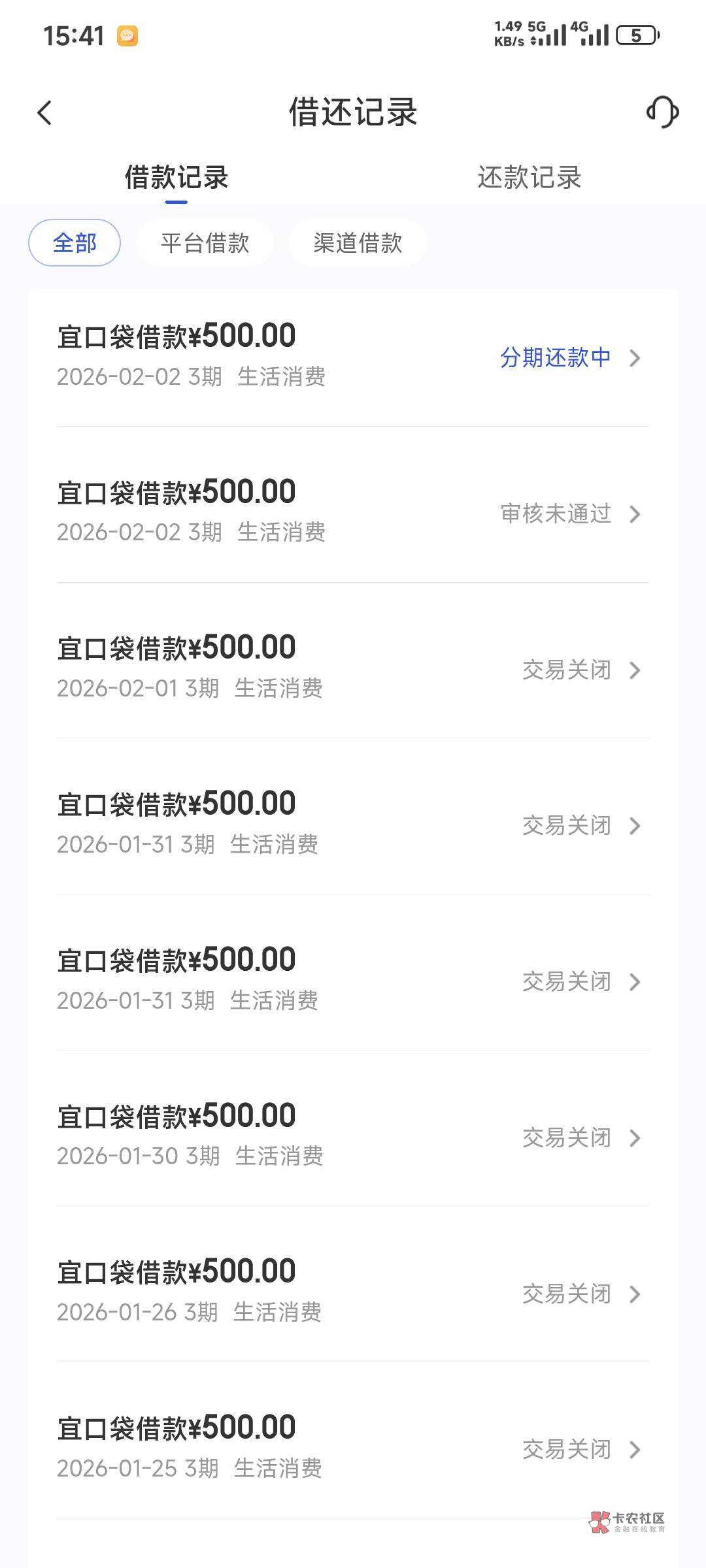Filter by 平台借款
Screen dimensions: 706x1568
click(x=205, y=243)
